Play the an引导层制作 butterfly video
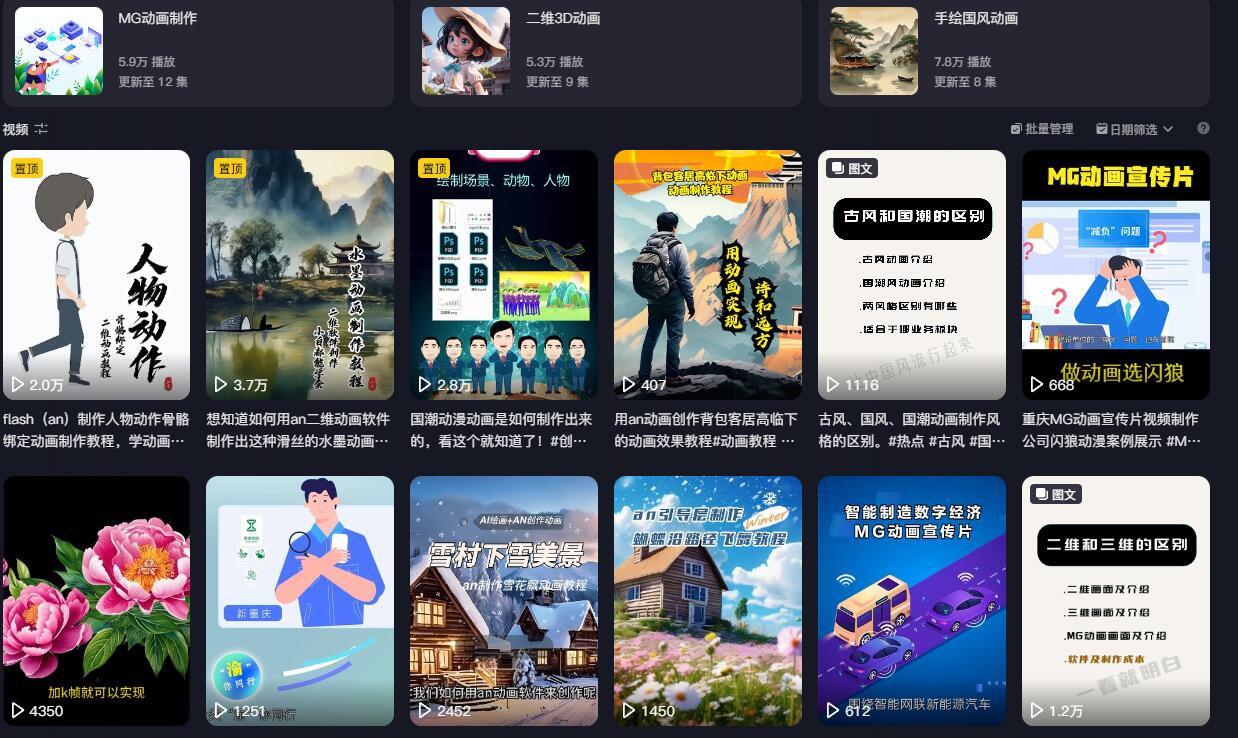This screenshot has height=738, width=1238. (708, 600)
